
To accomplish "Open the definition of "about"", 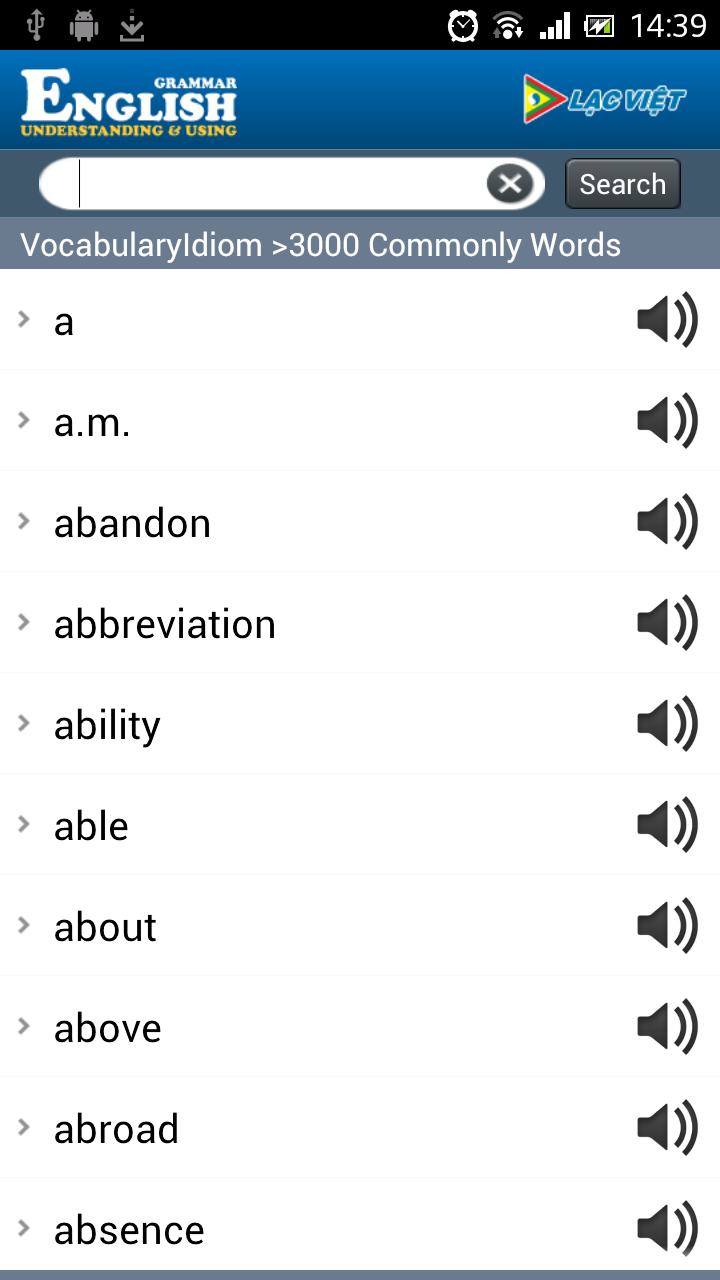I will click(x=360, y=926).
